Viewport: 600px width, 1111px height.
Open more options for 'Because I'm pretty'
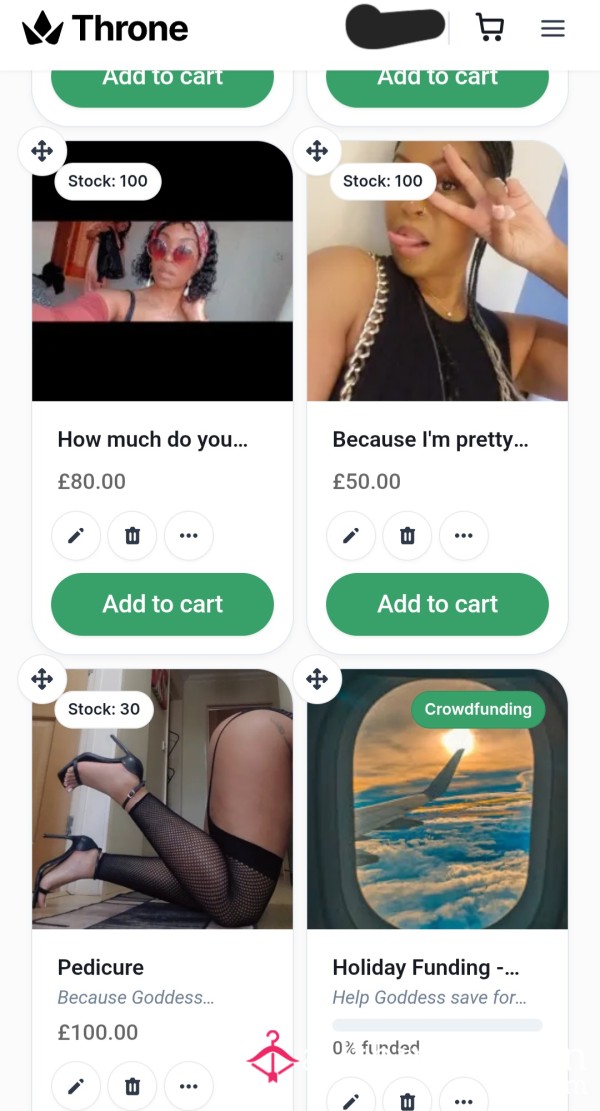[x=463, y=536]
